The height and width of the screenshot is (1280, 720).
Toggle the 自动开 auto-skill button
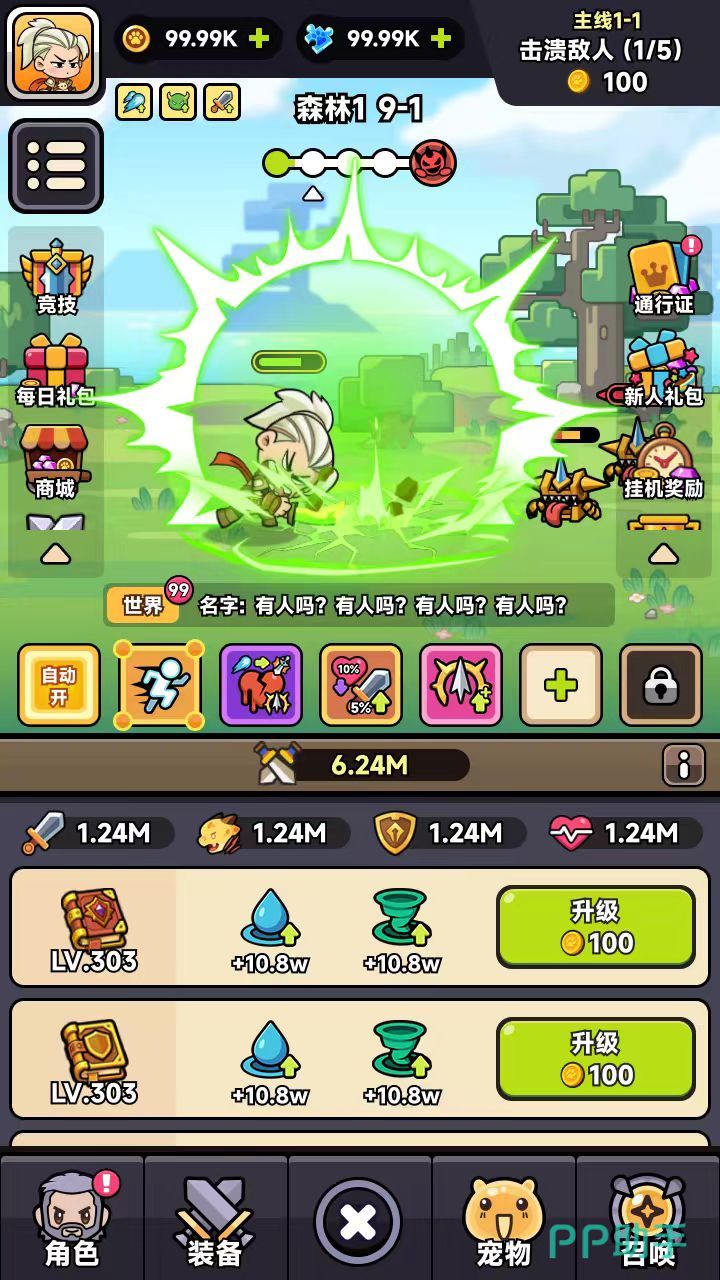pyautogui.click(x=59, y=685)
